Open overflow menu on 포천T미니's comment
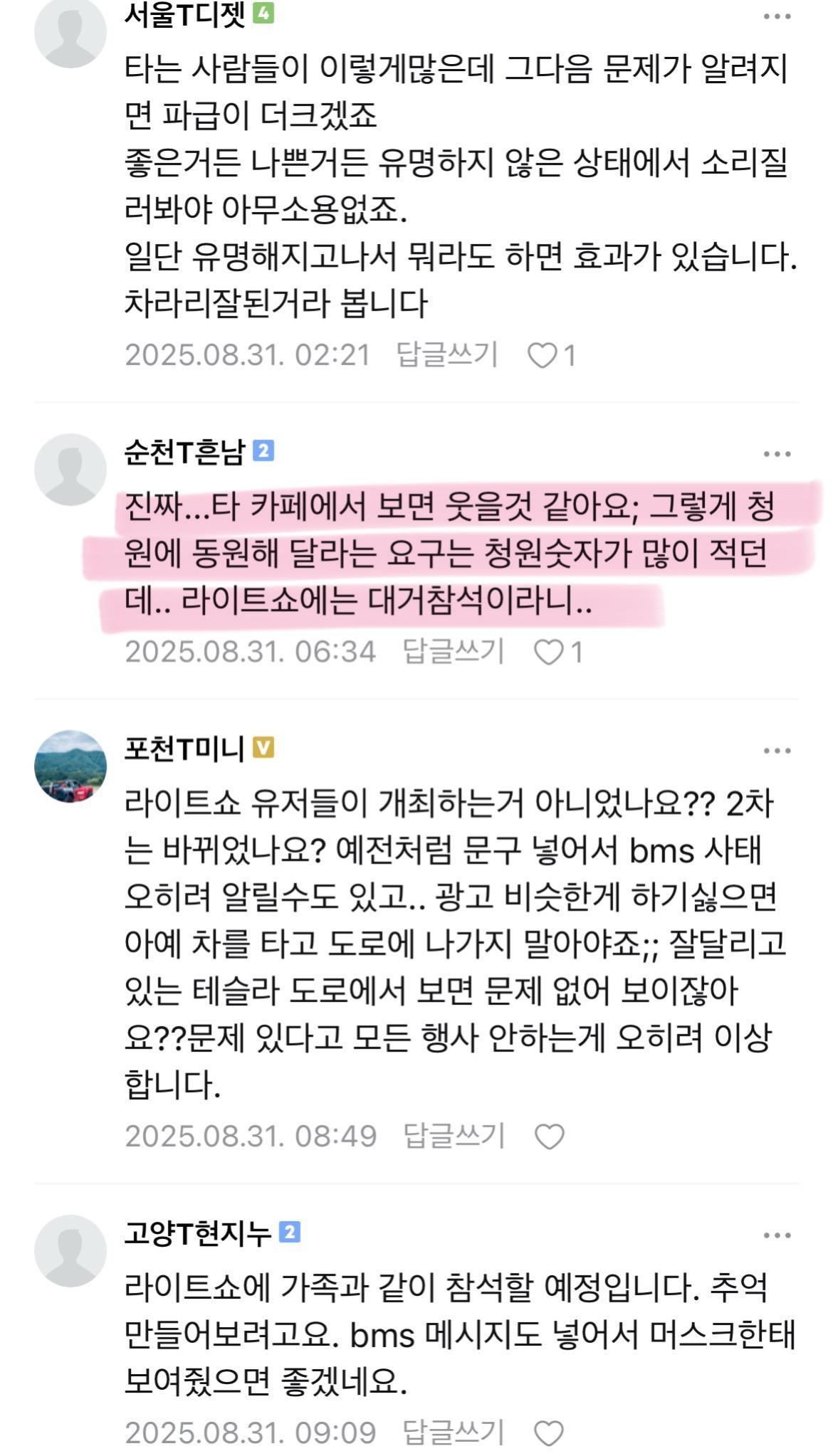 coord(777,751)
